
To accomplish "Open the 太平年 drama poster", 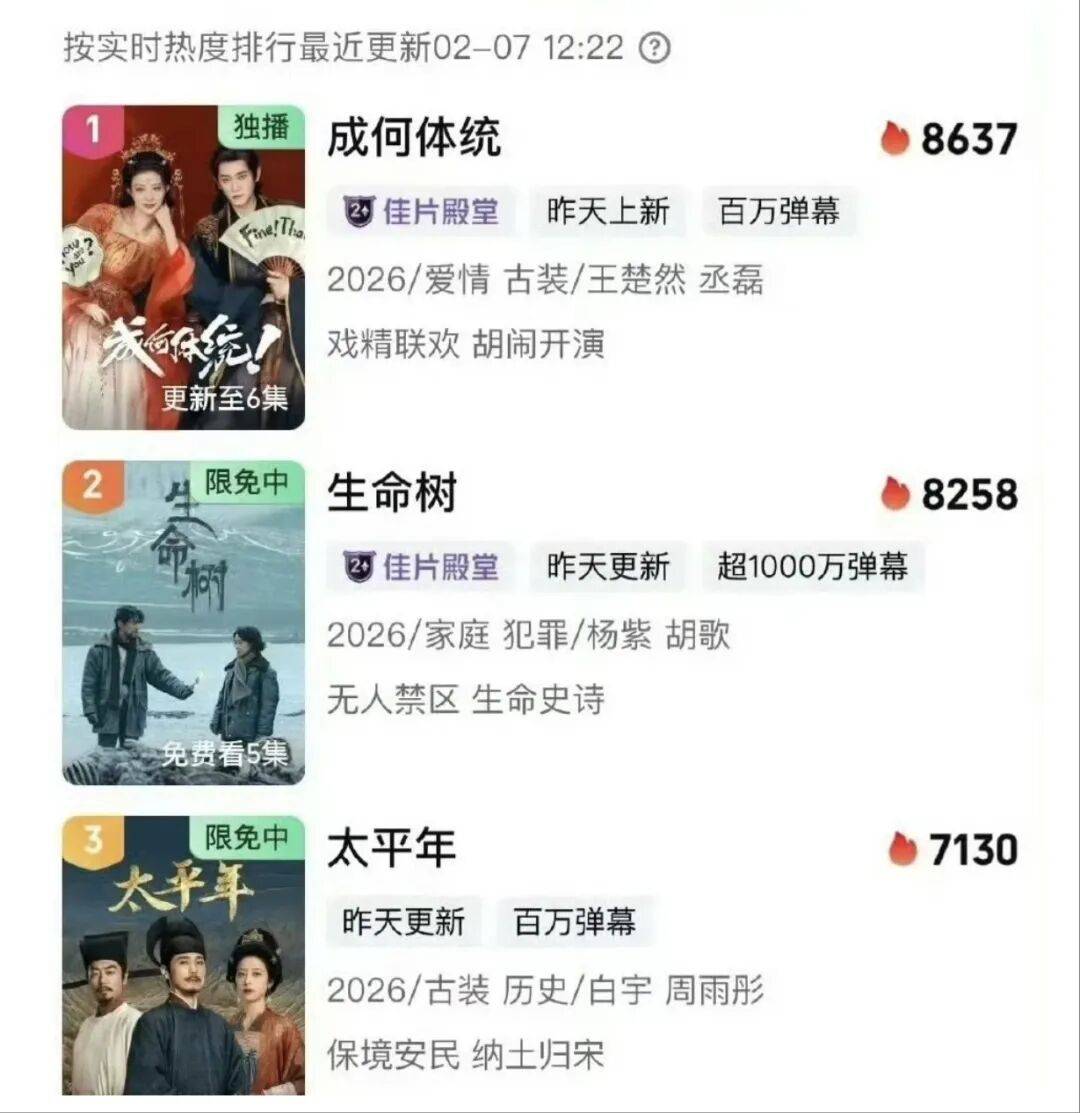I will (184, 955).
